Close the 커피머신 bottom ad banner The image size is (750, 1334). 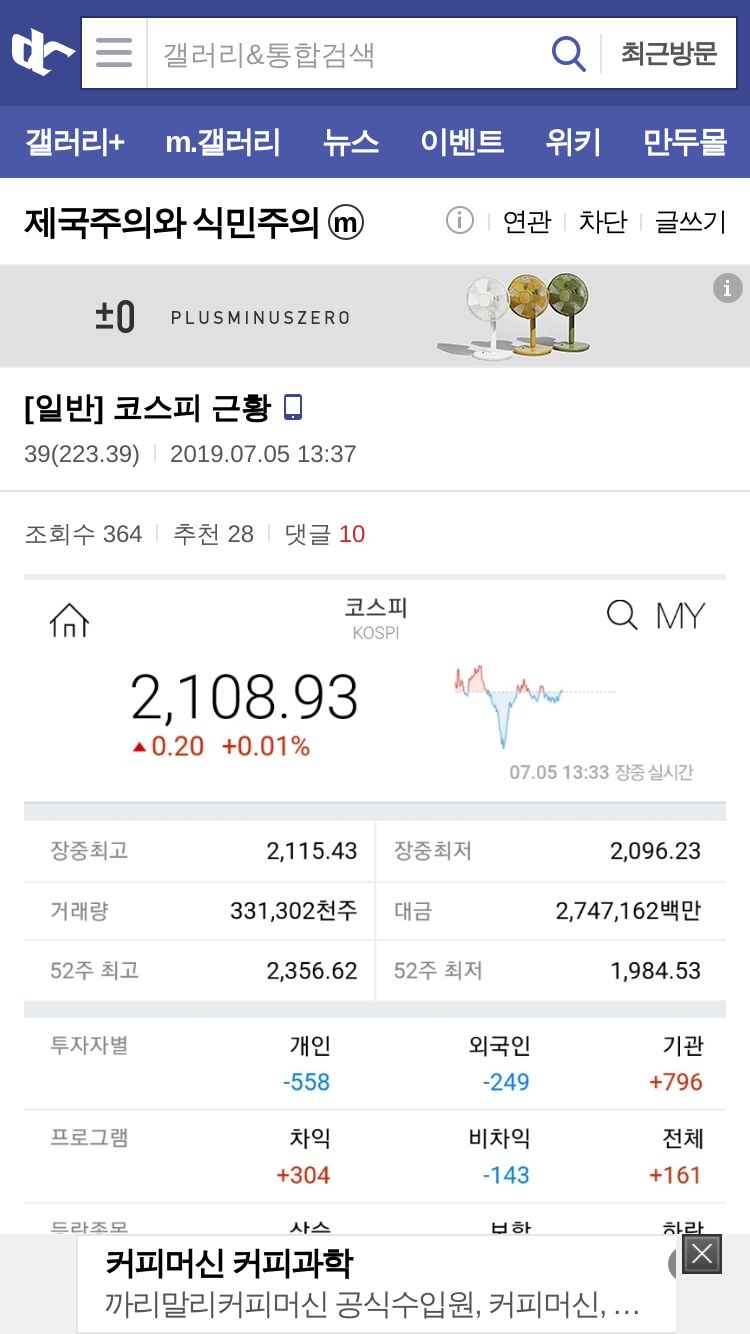(x=702, y=1254)
